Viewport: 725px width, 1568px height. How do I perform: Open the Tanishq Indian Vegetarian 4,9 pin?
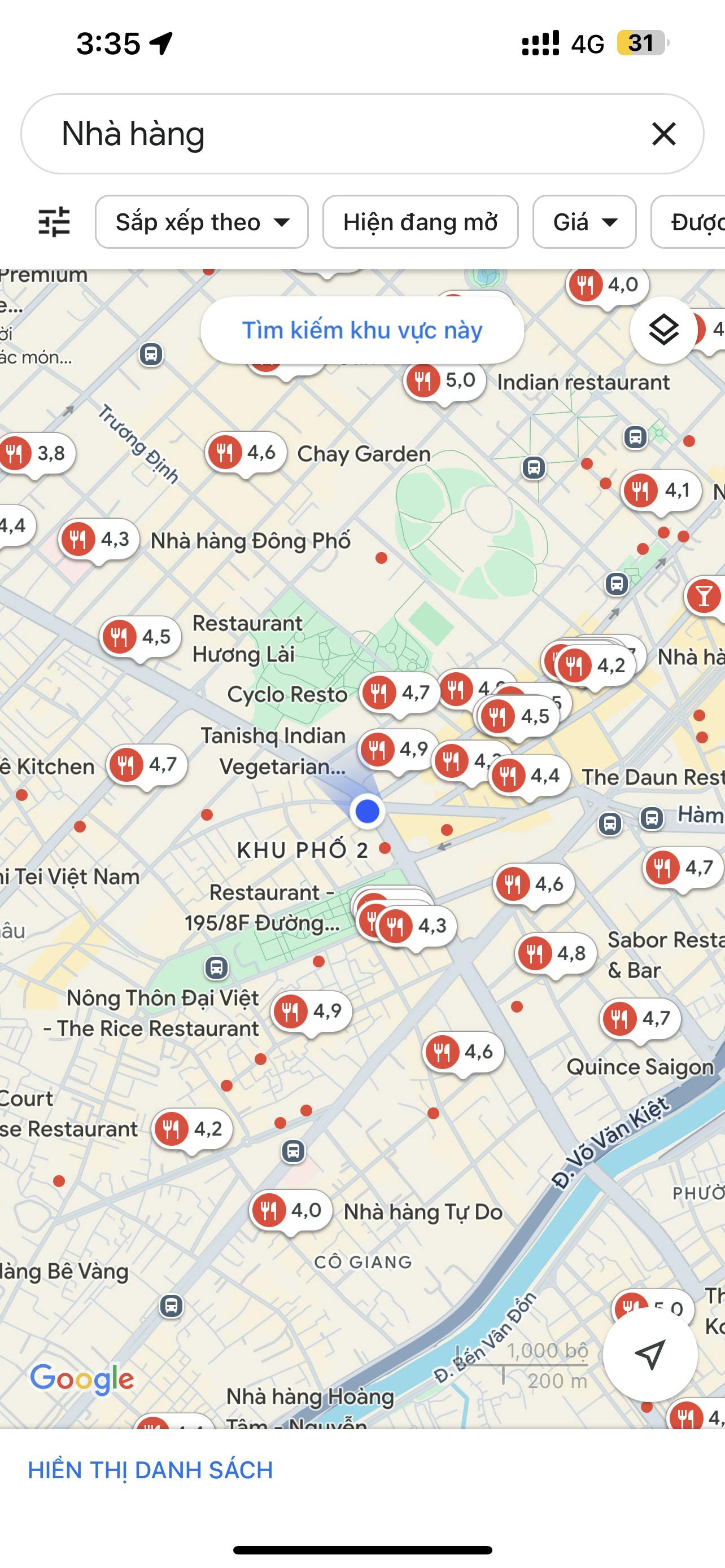(398, 750)
